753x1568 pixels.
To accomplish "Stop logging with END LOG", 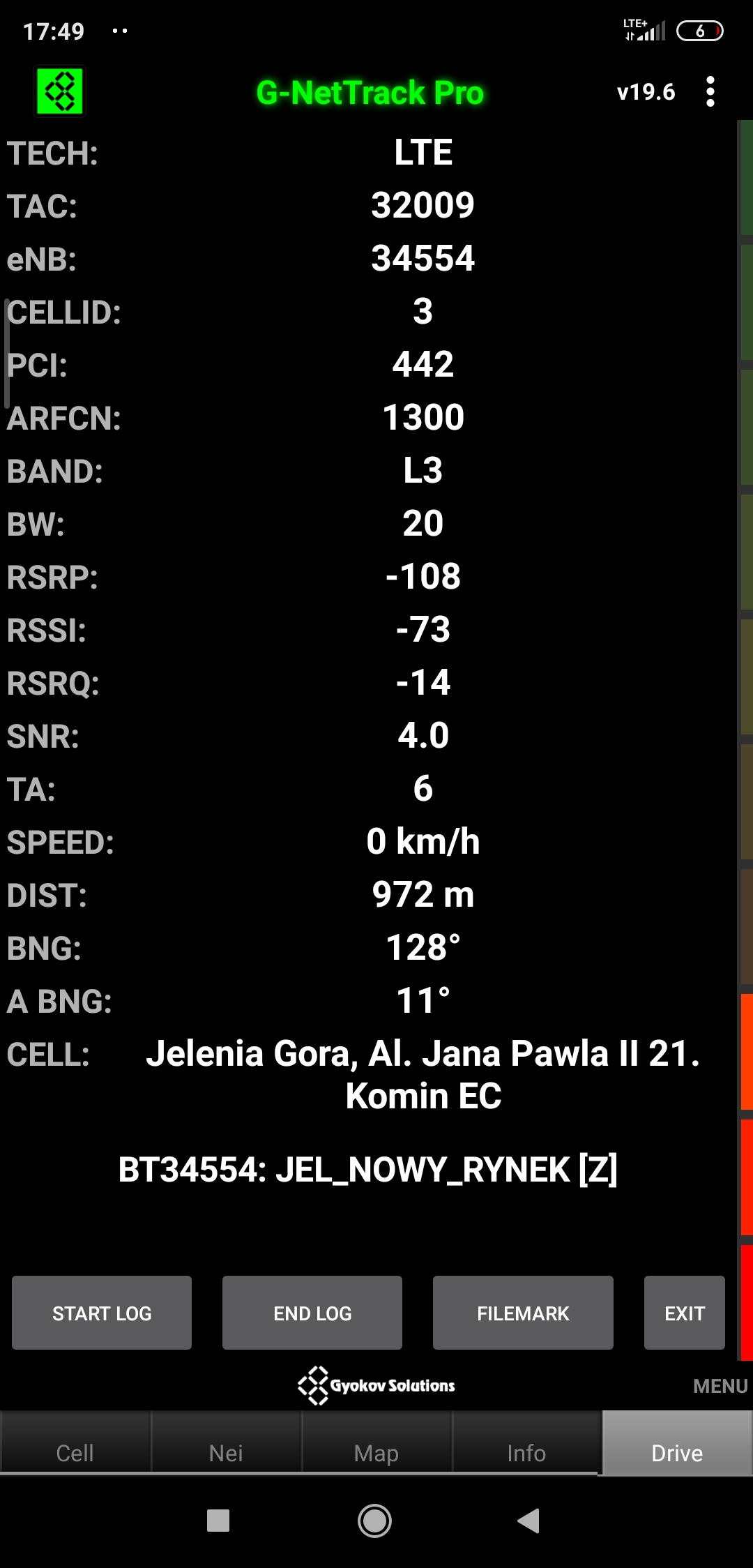I will click(312, 1313).
